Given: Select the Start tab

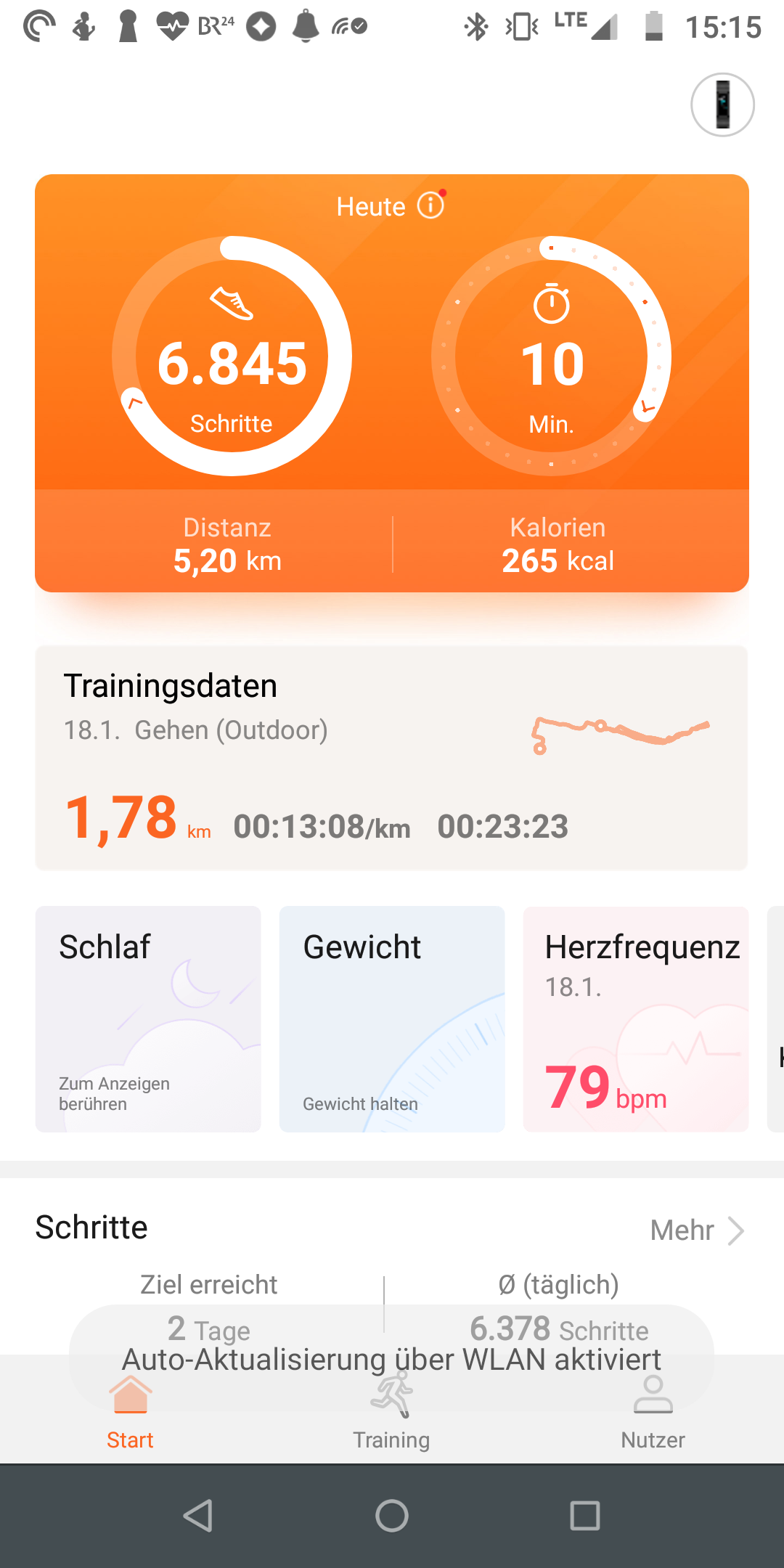Looking at the screenshot, I should pyautogui.click(x=131, y=1416).
